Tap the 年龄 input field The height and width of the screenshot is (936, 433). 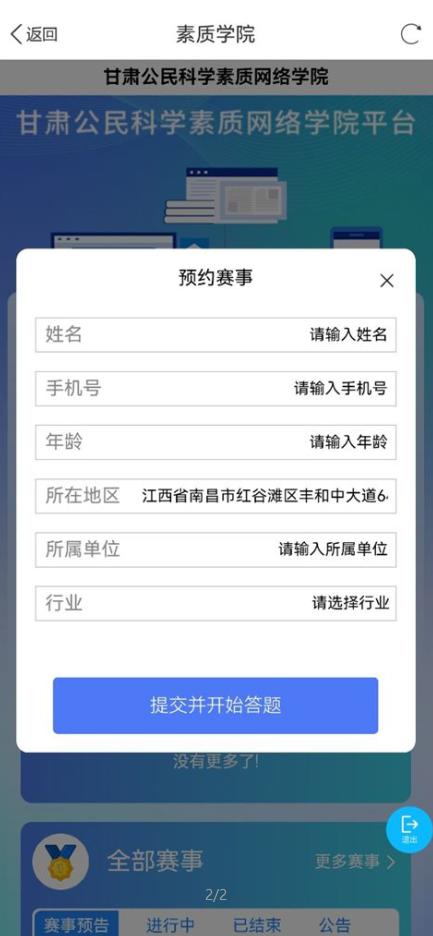pos(216,442)
